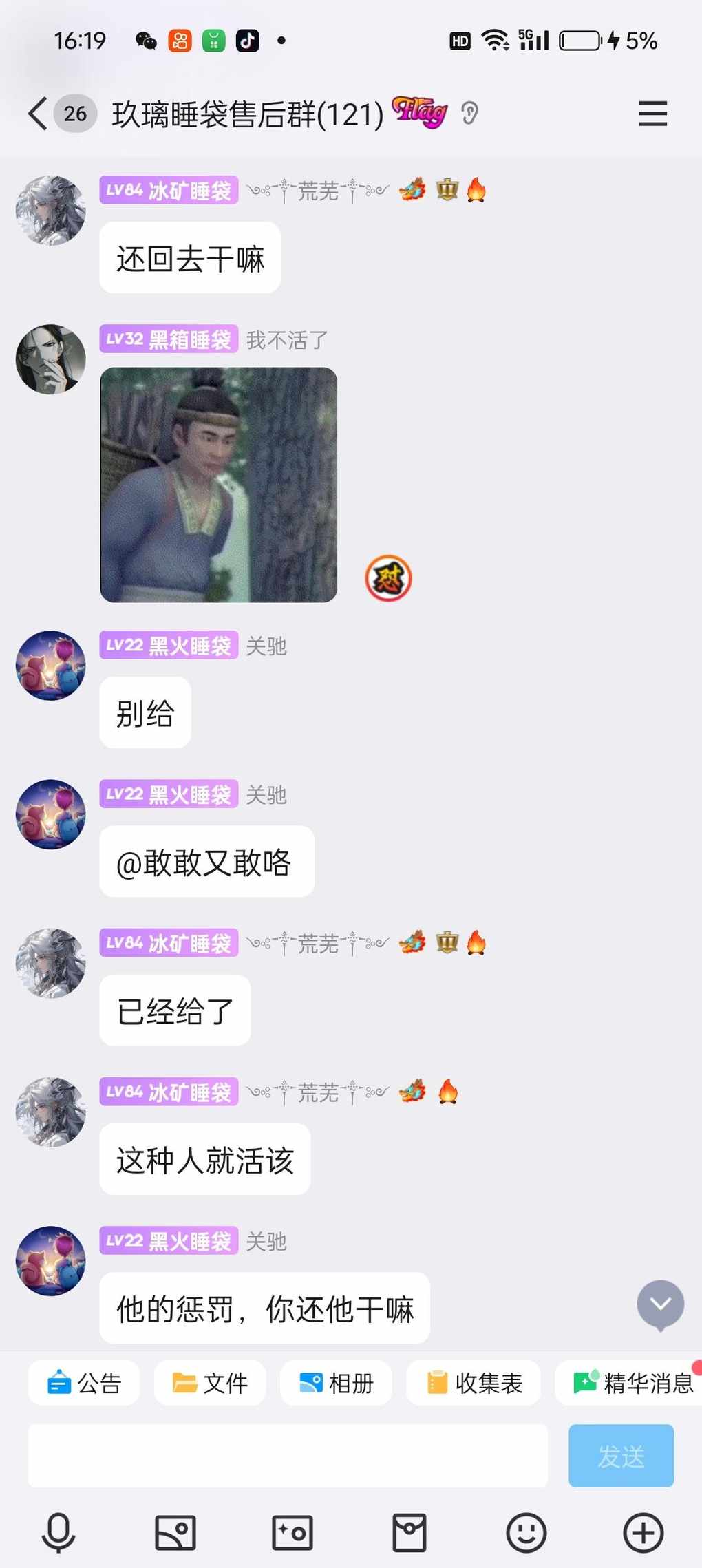Open 关驰's avatar beside 别给

pos(51,666)
